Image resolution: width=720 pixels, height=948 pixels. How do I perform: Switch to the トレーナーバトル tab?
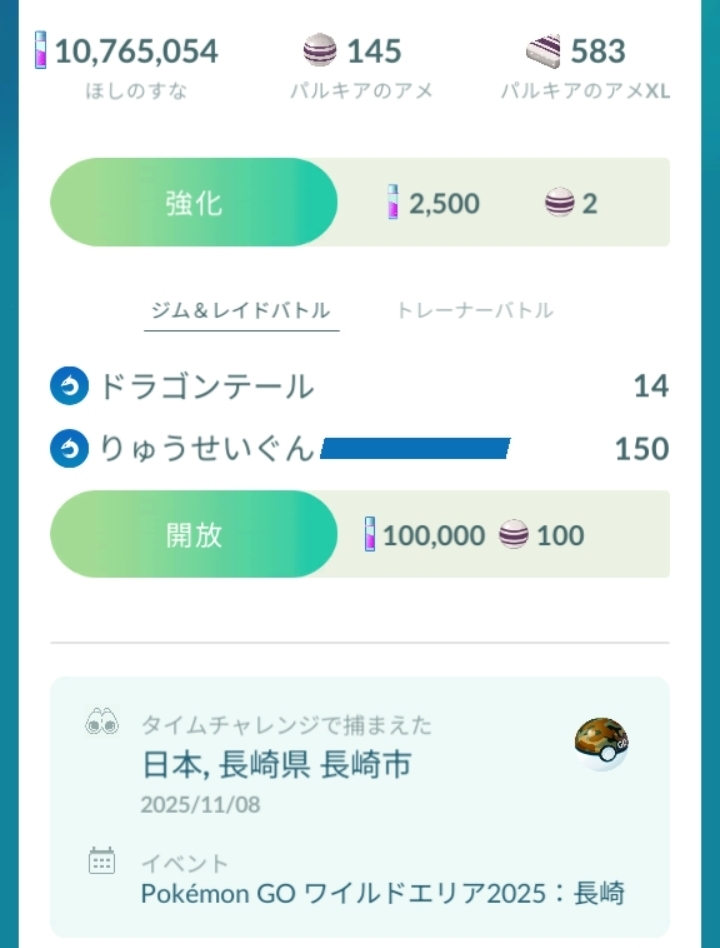pyautogui.click(x=474, y=311)
